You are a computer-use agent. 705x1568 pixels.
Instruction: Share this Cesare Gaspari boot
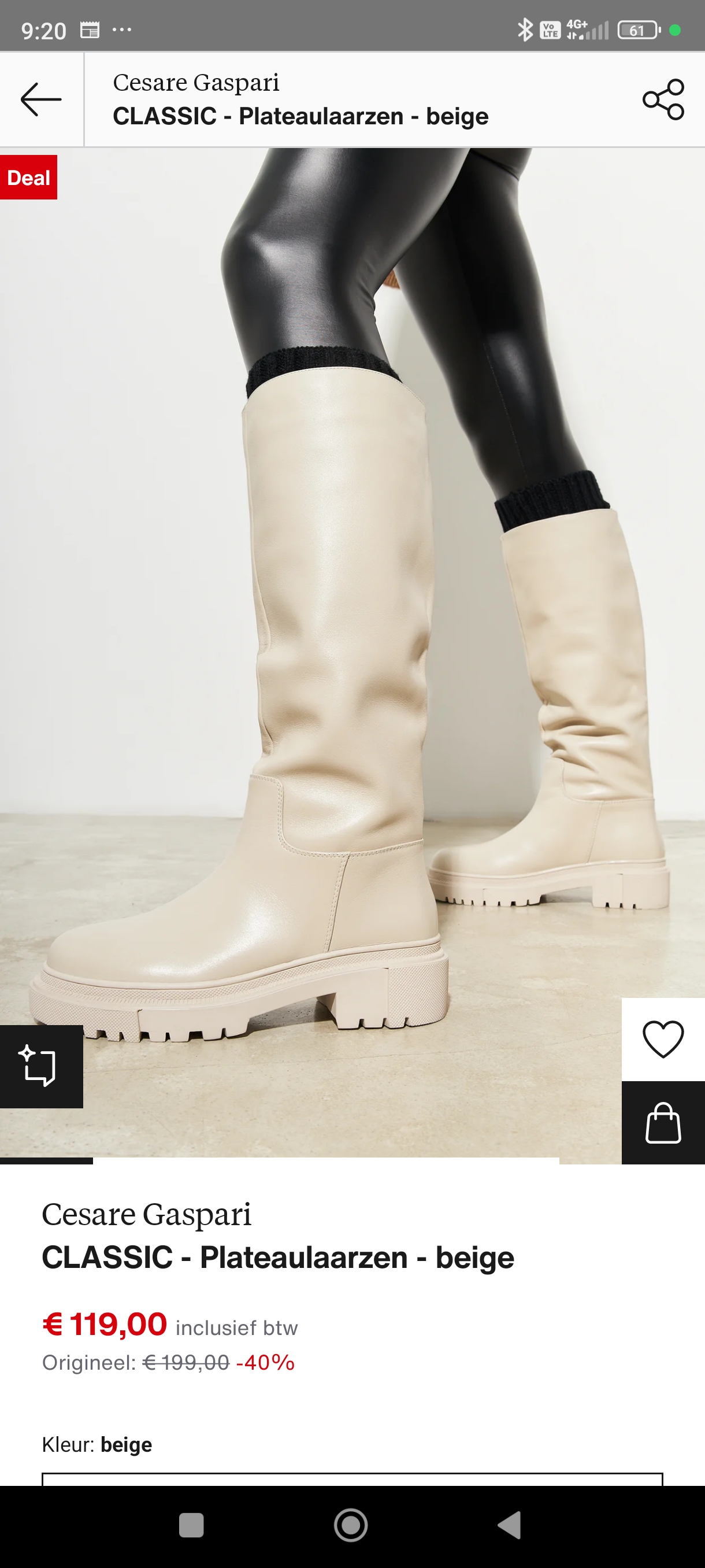click(663, 99)
